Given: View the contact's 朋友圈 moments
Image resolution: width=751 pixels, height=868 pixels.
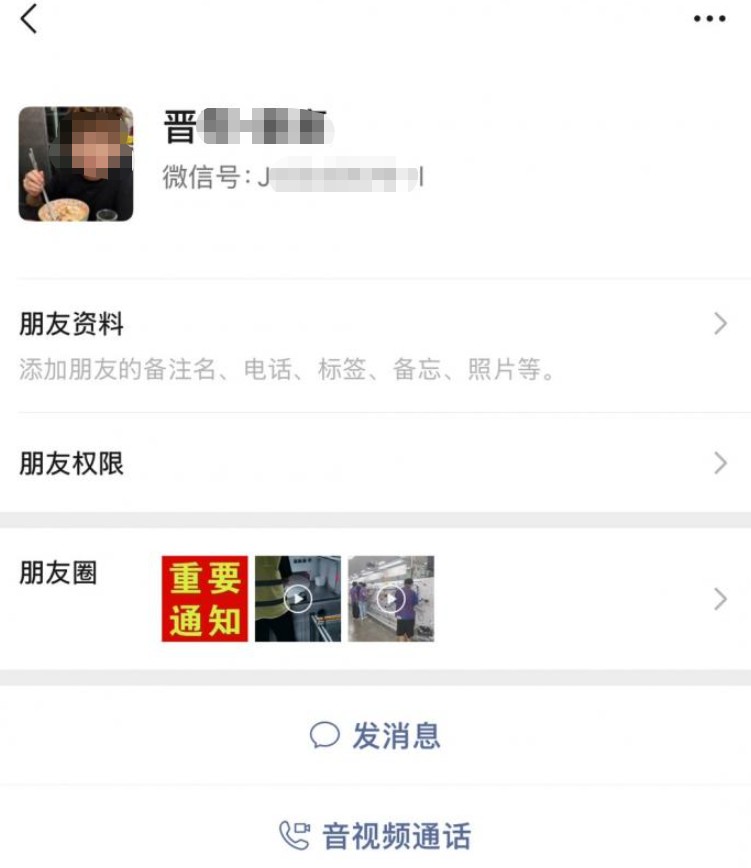Looking at the screenshot, I should click(375, 598).
